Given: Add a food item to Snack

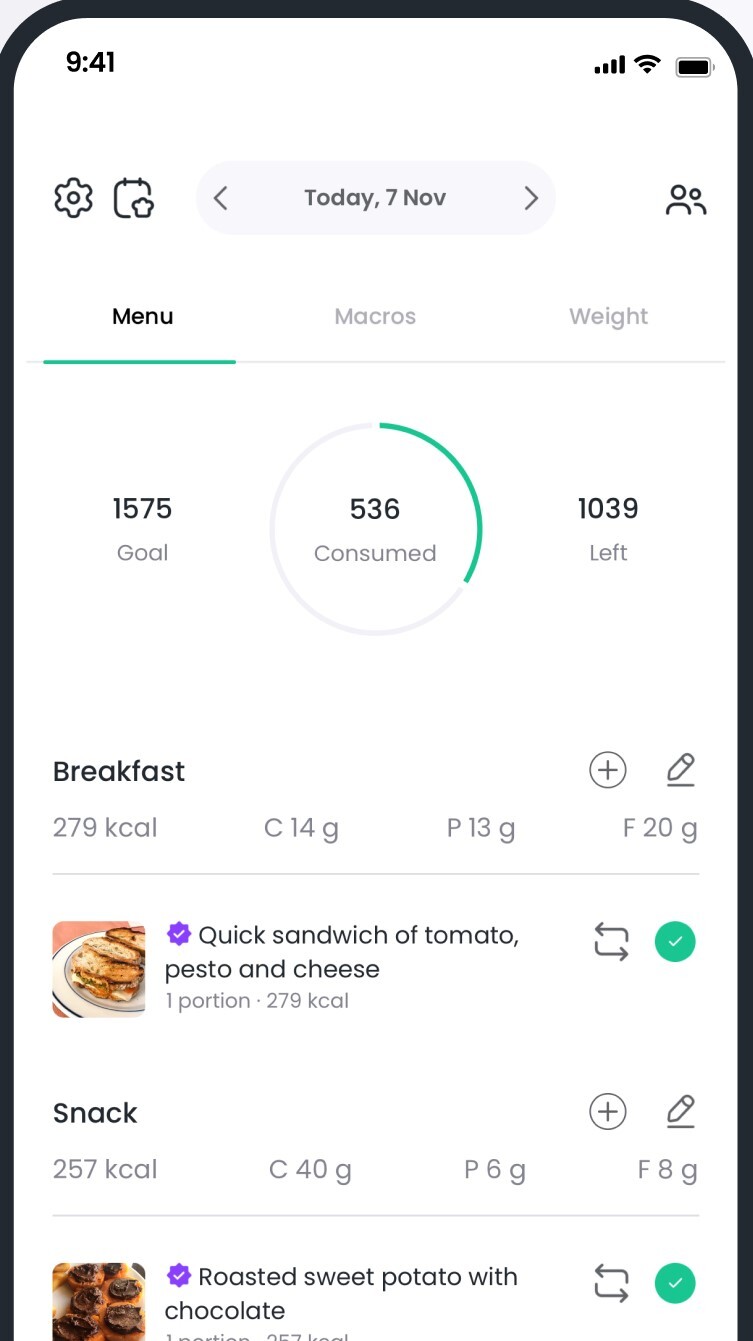Looking at the screenshot, I should (x=607, y=1112).
